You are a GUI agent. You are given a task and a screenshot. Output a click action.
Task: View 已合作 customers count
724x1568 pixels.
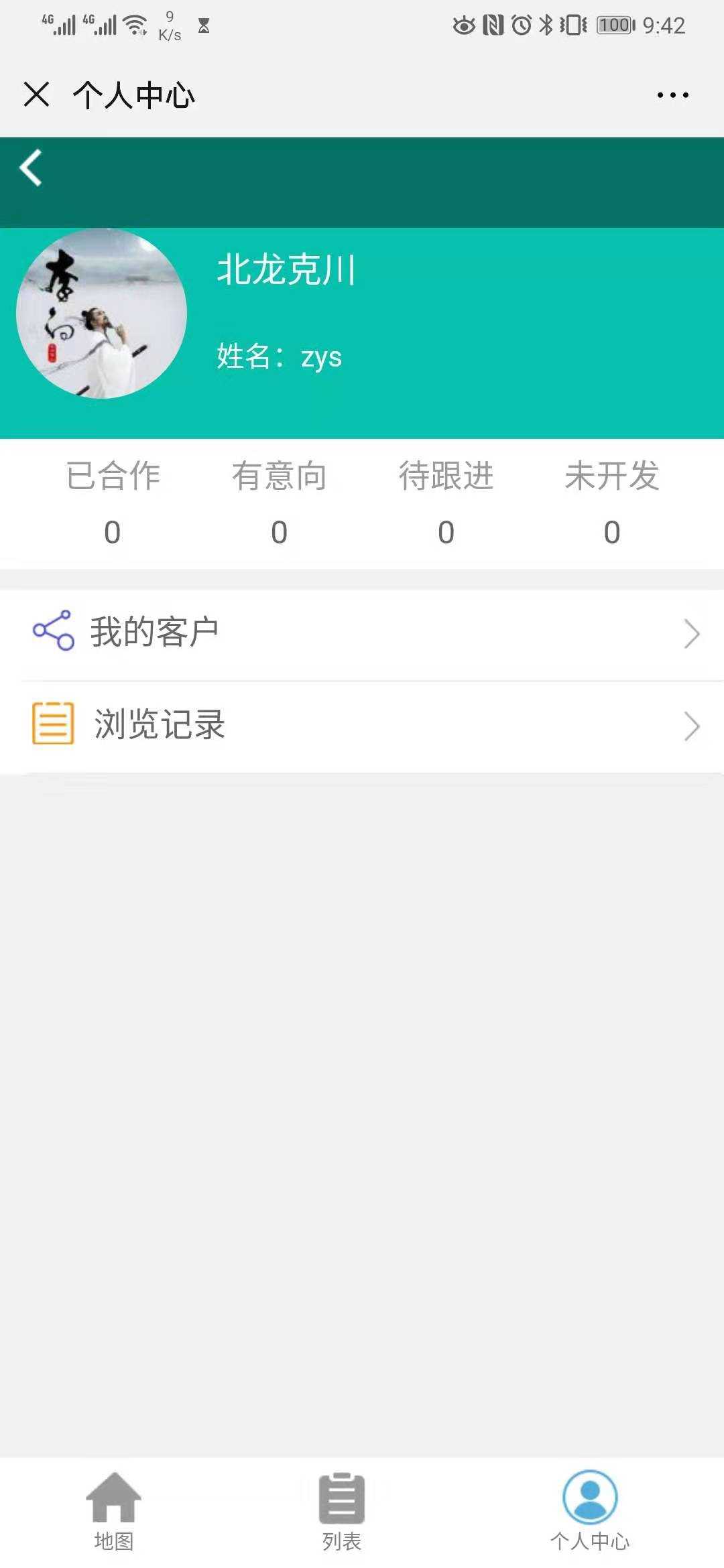(113, 504)
